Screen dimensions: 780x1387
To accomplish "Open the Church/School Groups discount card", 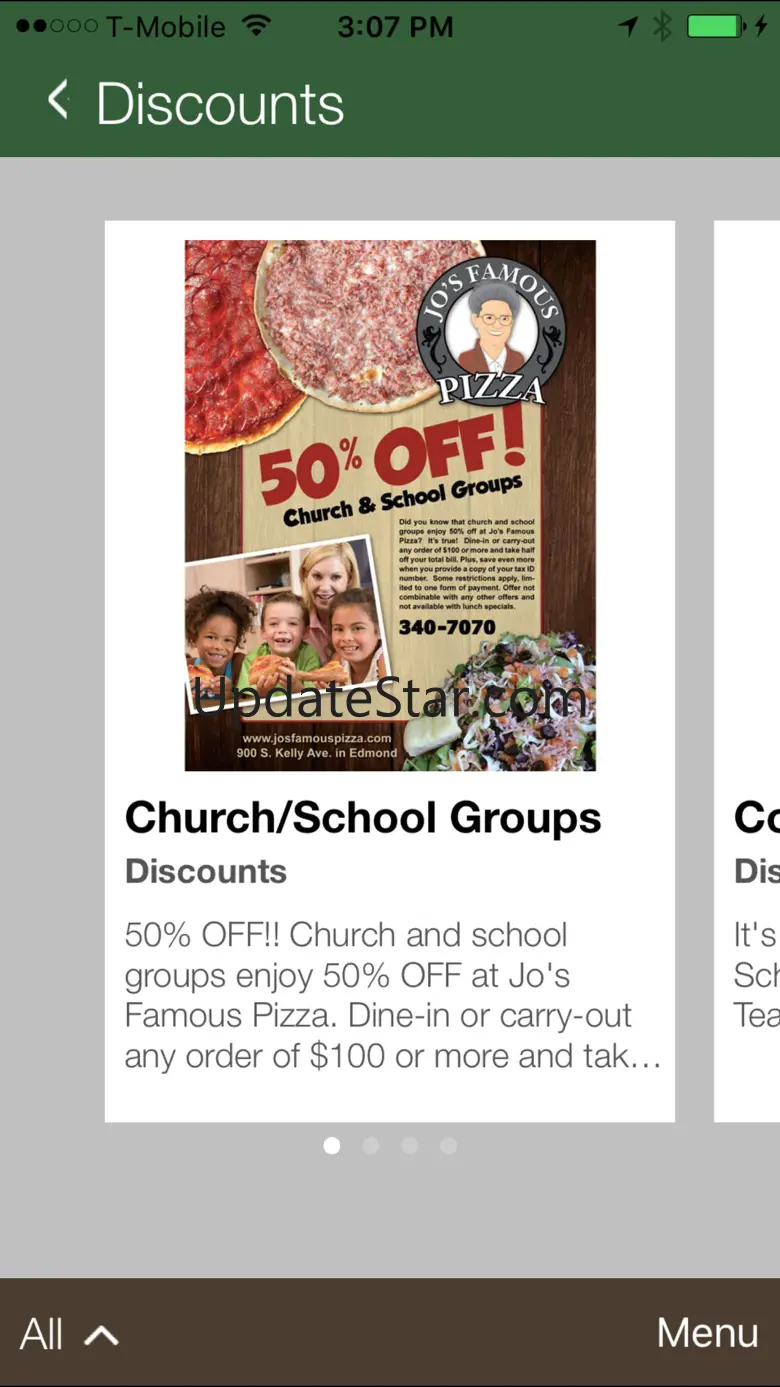I will coord(389,670).
